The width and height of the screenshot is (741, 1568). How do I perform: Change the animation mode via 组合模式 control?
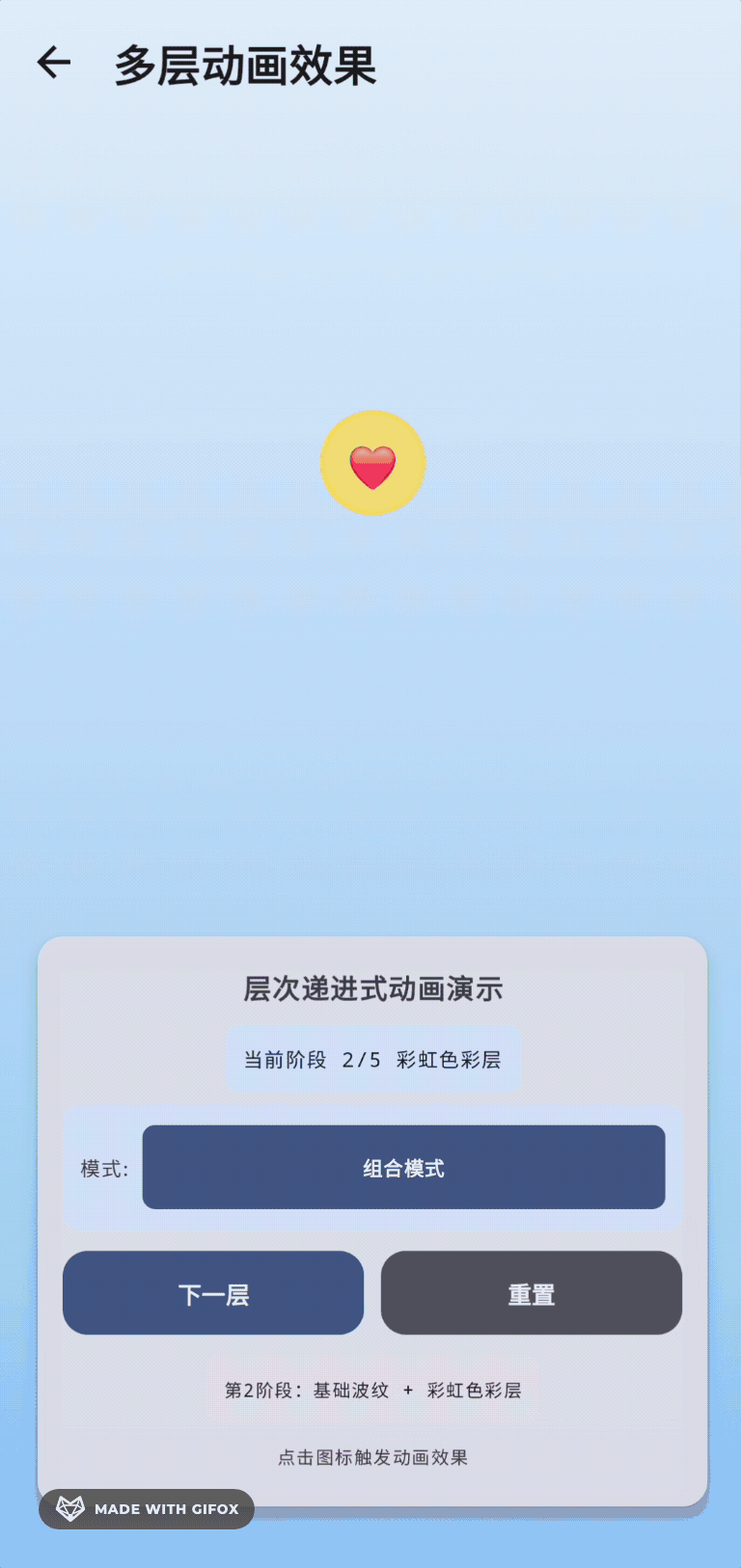[402, 1167]
